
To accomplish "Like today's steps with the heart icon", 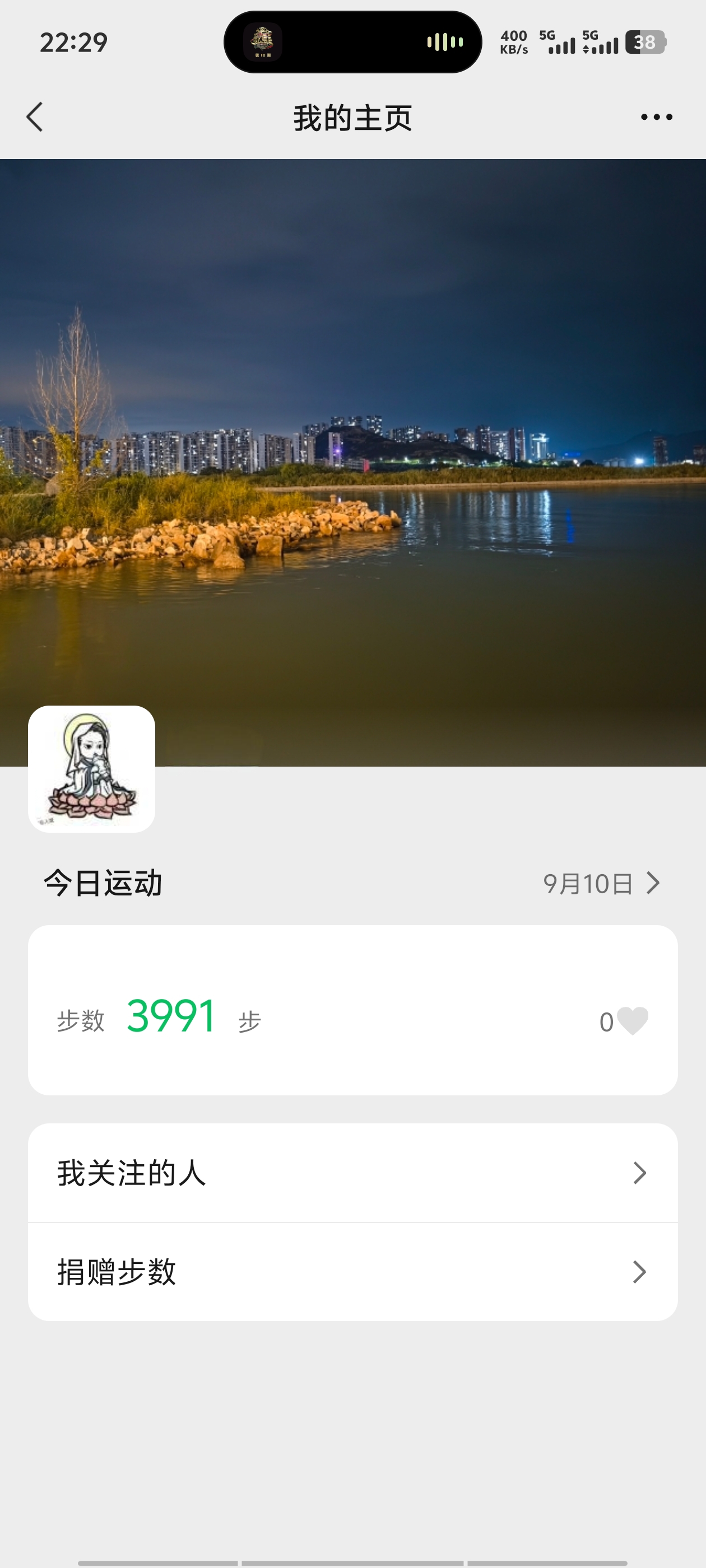I will click(632, 1021).
